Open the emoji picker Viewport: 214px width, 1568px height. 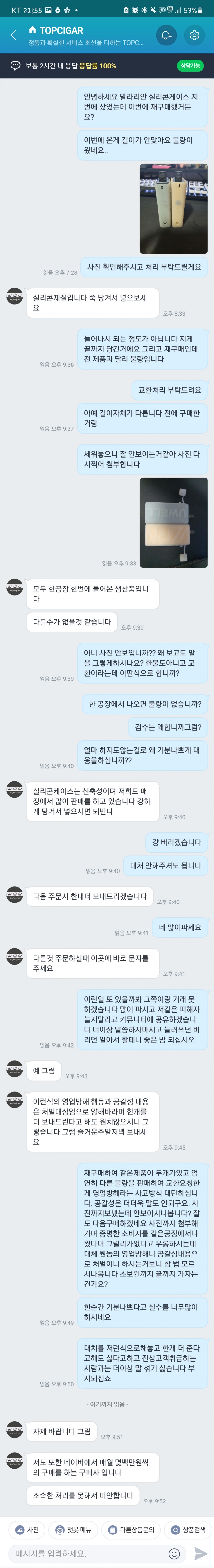click(x=174, y=1553)
